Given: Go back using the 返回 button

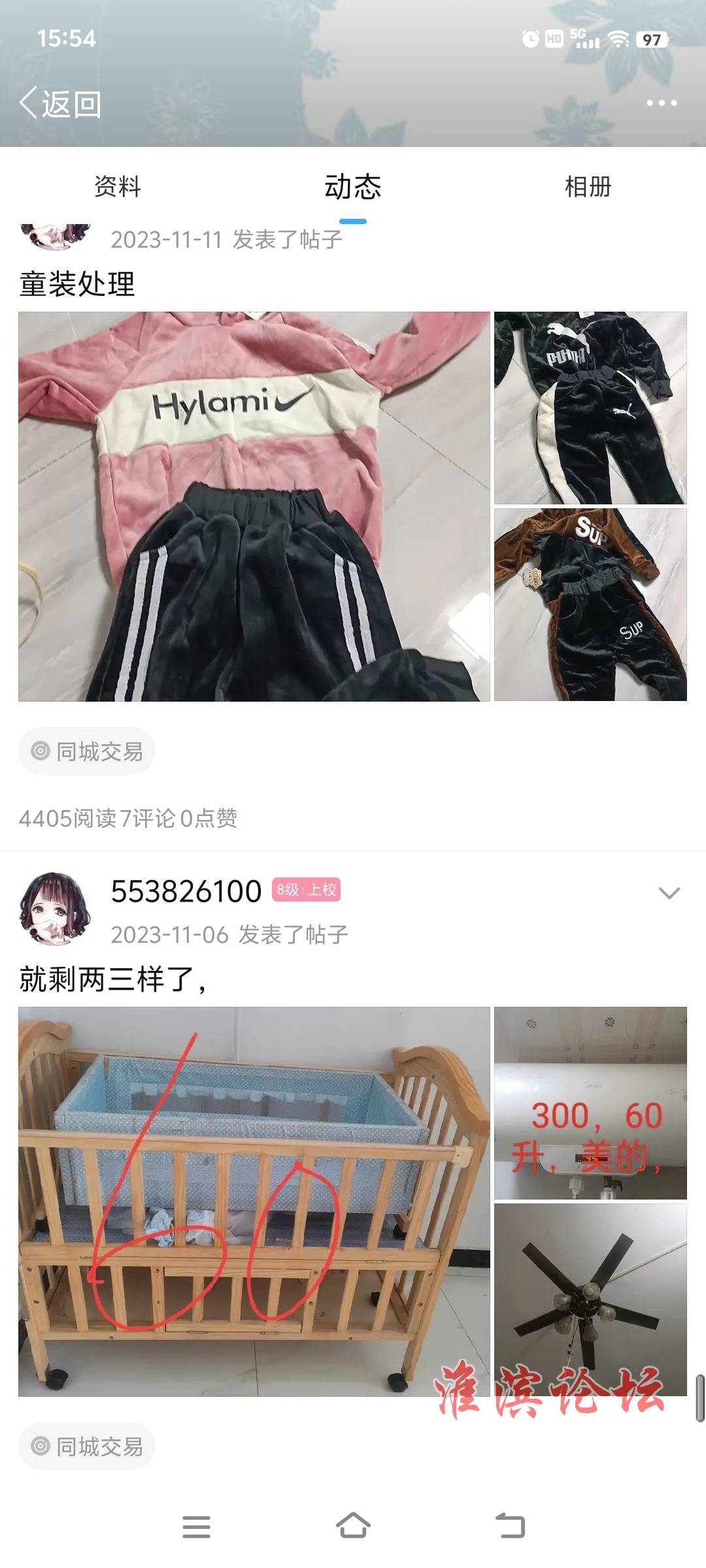Looking at the screenshot, I should (x=60, y=105).
